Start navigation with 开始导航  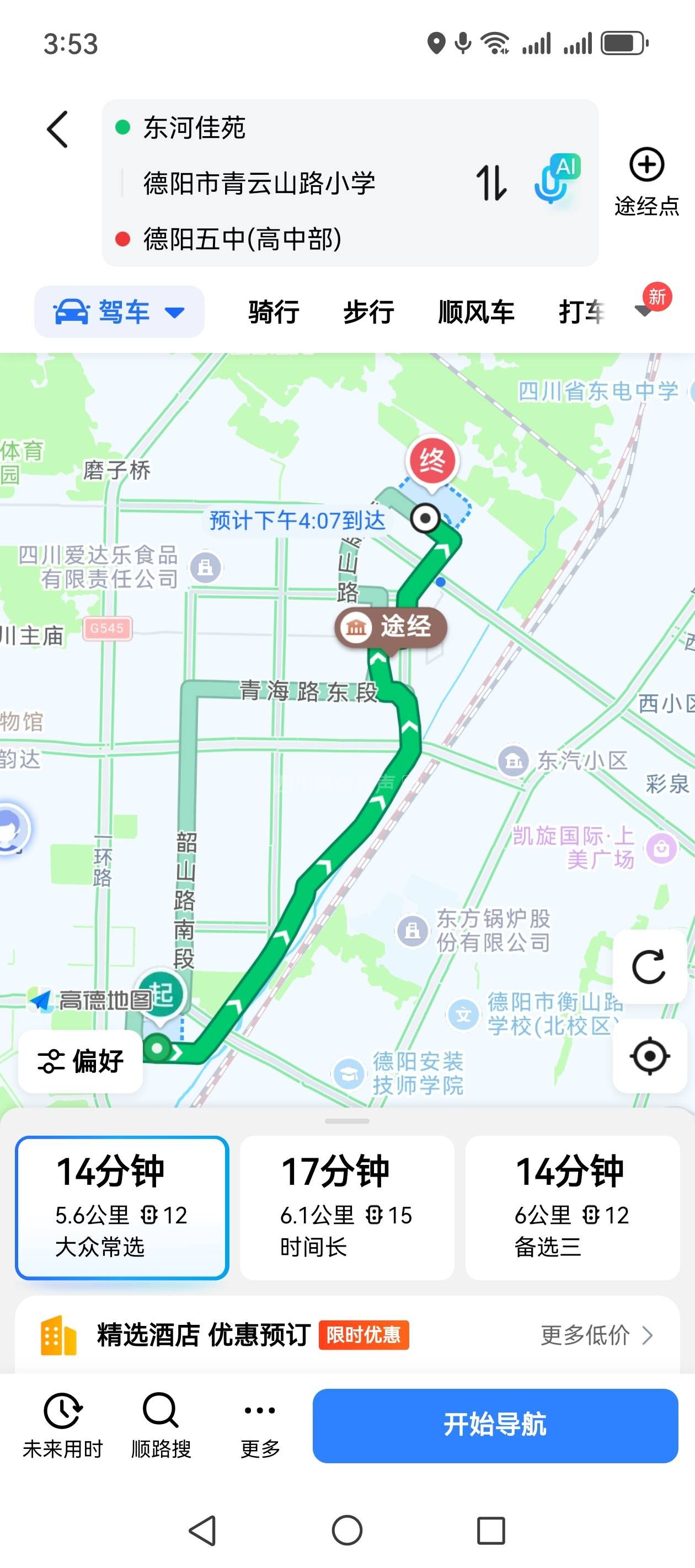point(495,1425)
